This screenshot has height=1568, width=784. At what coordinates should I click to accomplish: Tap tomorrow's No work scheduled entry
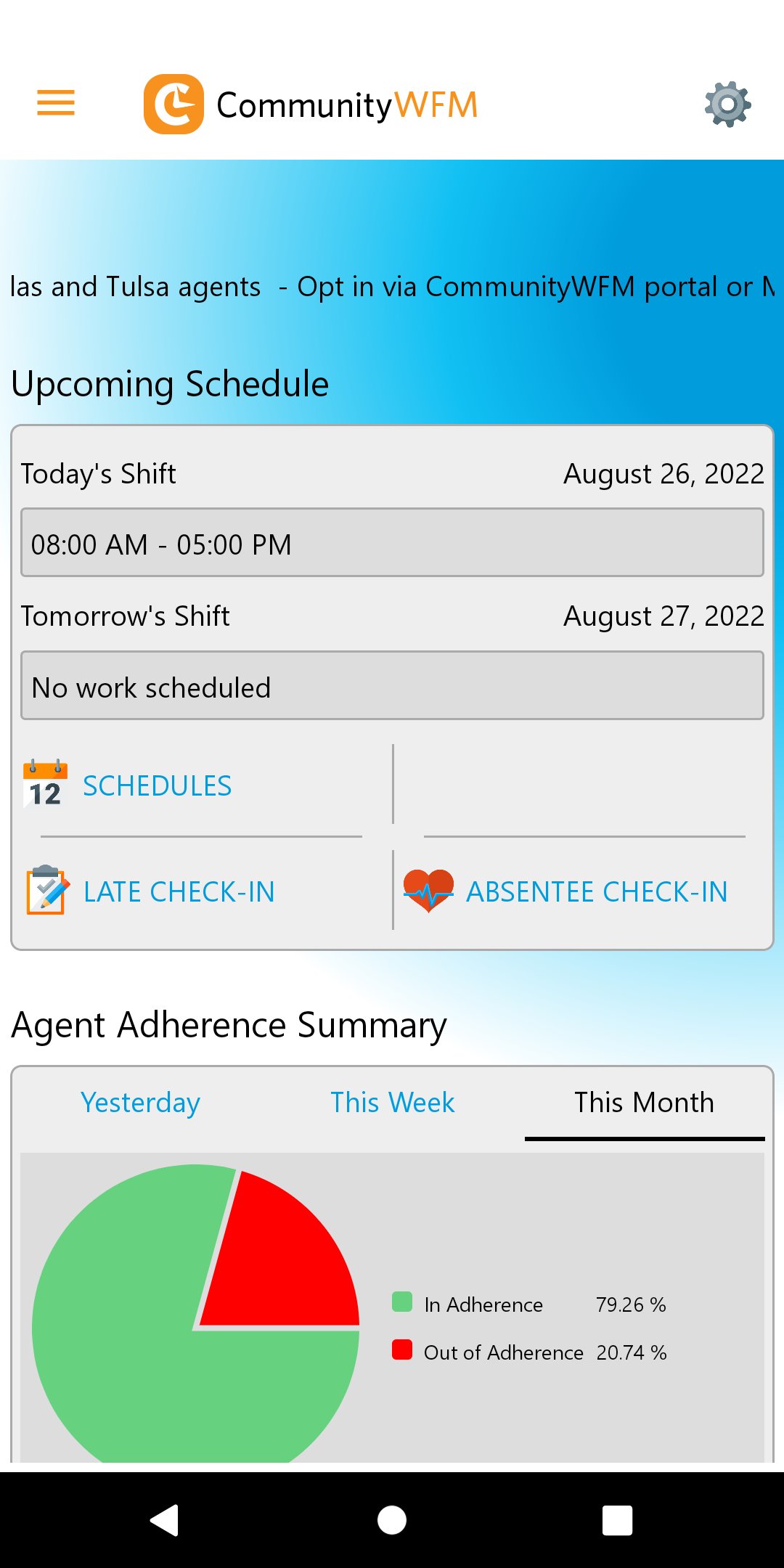(x=392, y=686)
